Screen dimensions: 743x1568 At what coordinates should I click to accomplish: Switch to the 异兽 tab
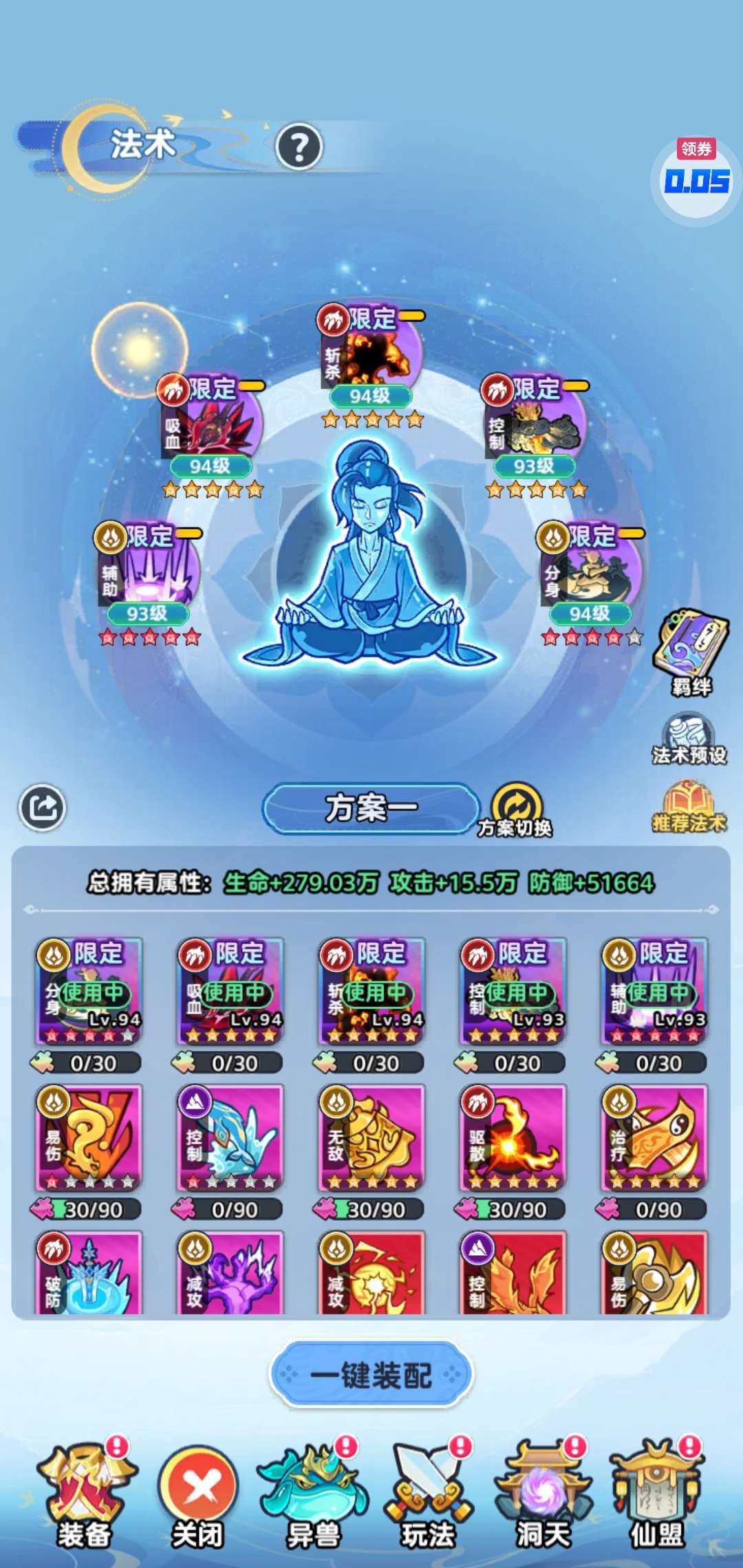pos(312,1492)
